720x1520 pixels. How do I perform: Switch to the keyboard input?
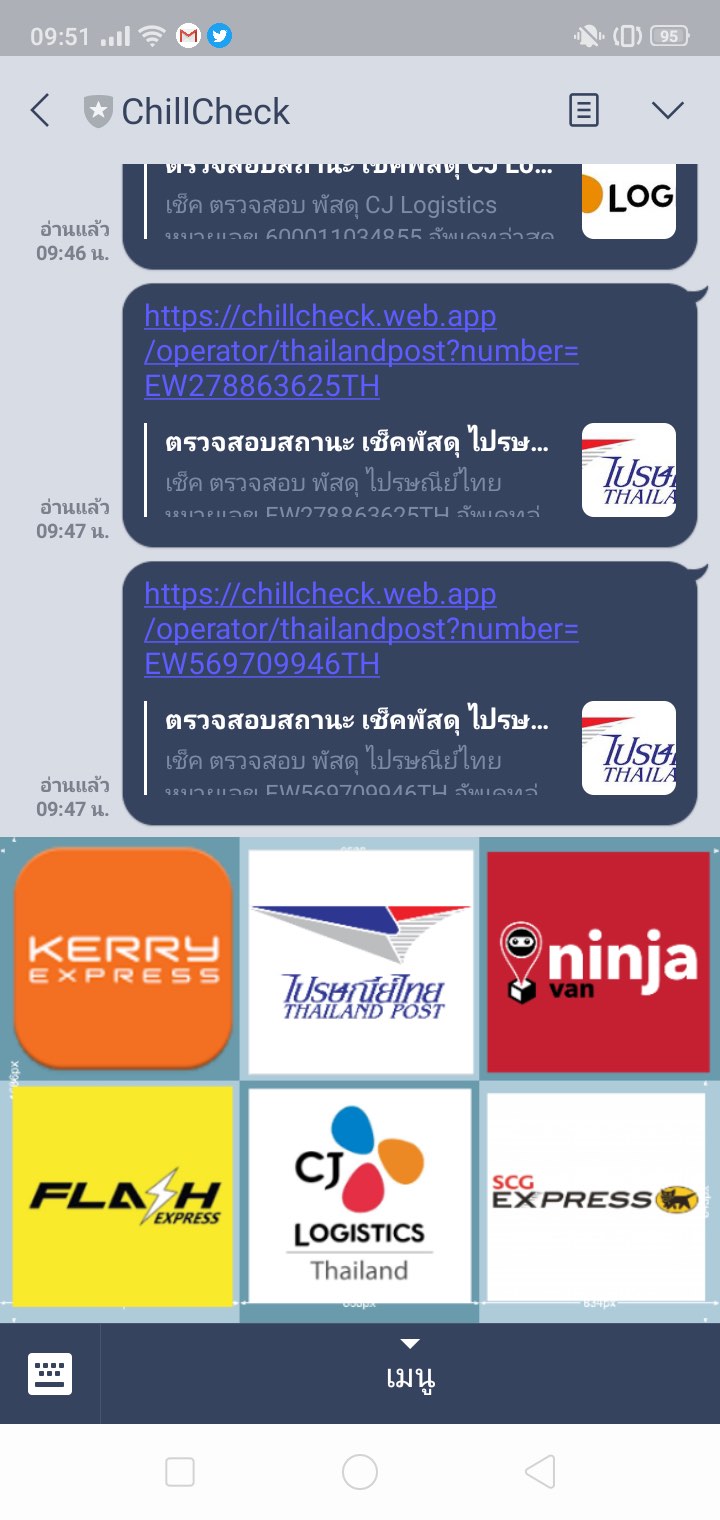(x=50, y=1374)
